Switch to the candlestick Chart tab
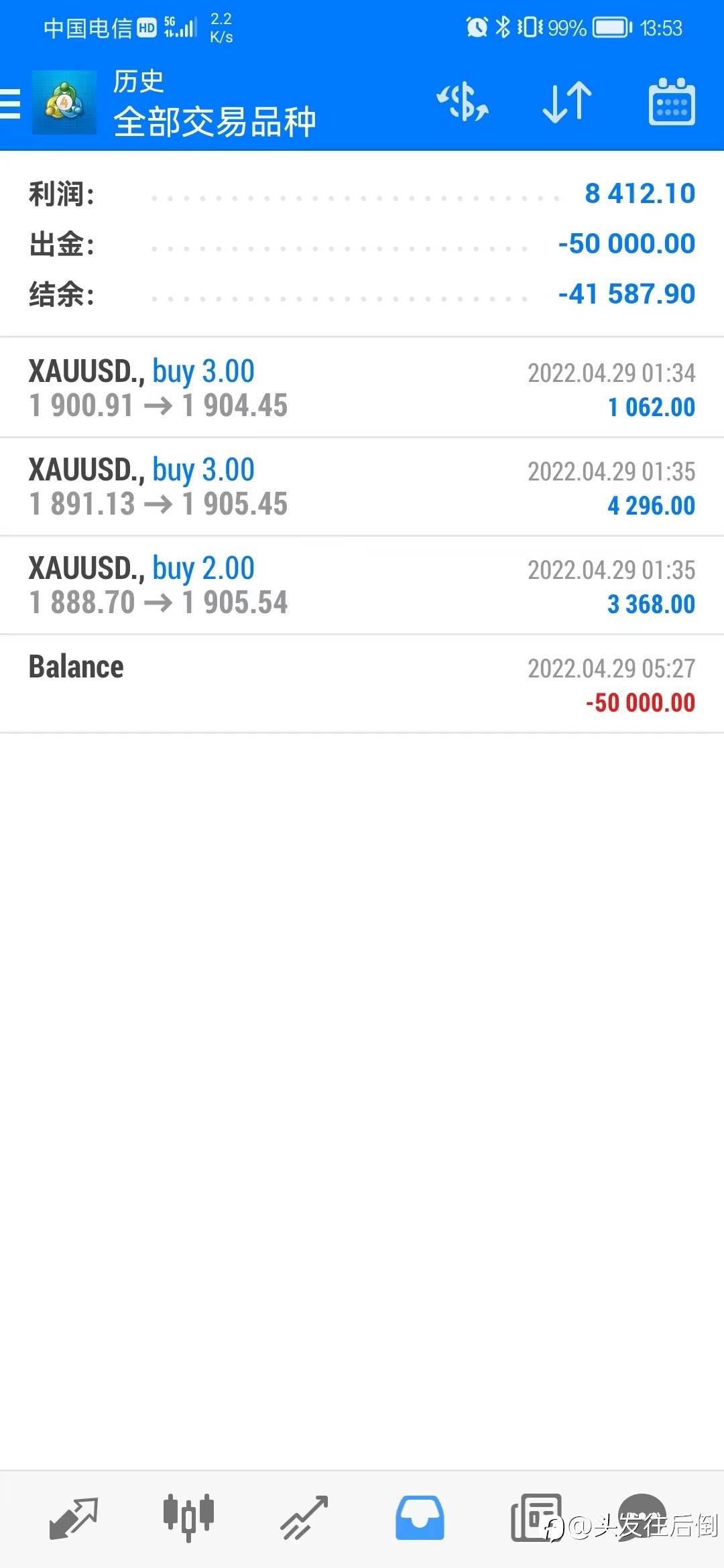Viewport: 724px width, 1568px height. 188,1517
